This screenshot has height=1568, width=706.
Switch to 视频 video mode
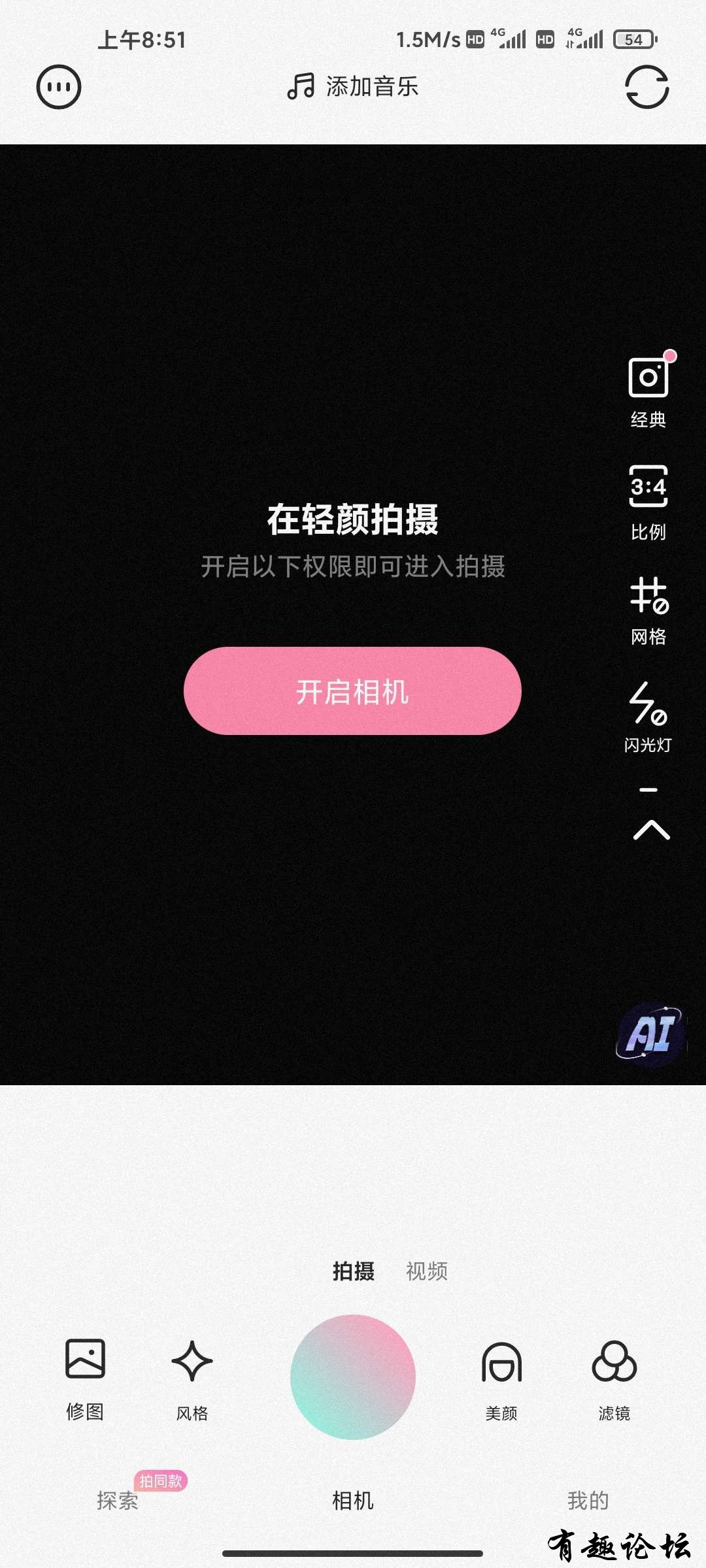[x=426, y=1271]
